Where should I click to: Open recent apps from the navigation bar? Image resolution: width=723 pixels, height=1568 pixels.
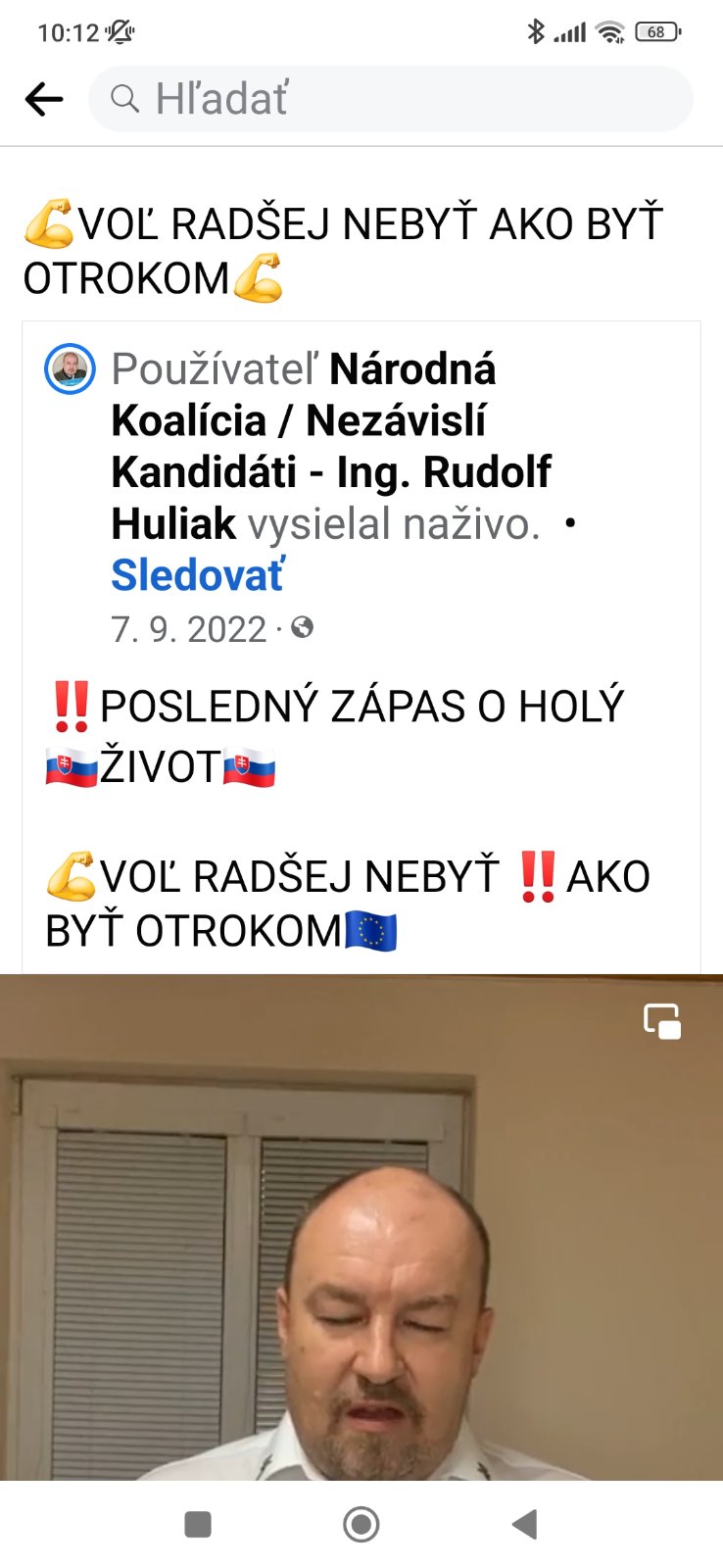point(198,1524)
